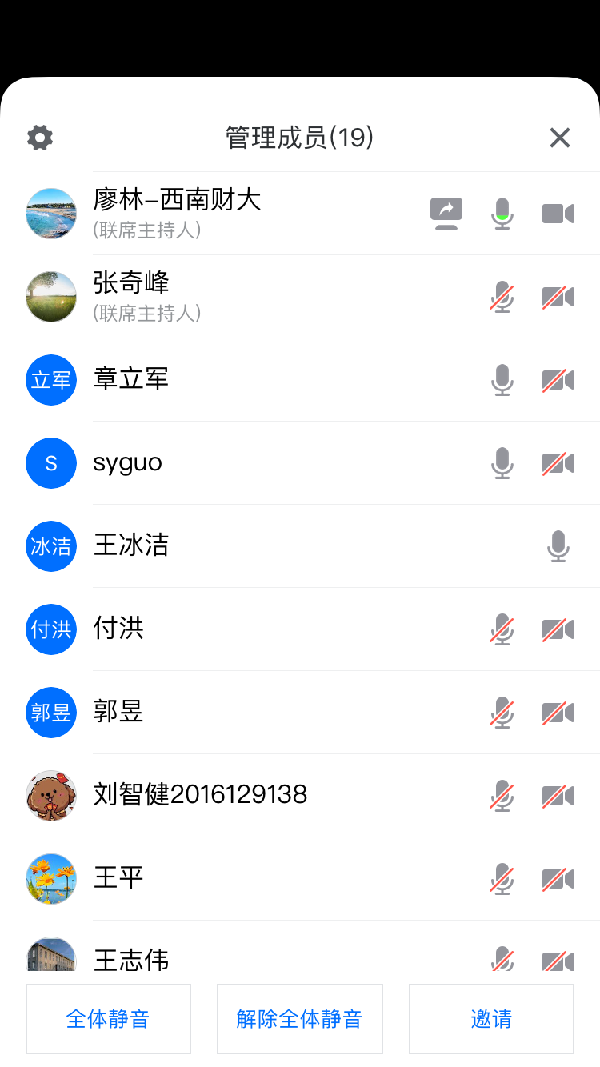Unmute 张奇峰's microphone
This screenshot has width=600, height=1067.
pyautogui.click(x=502, y=297)
